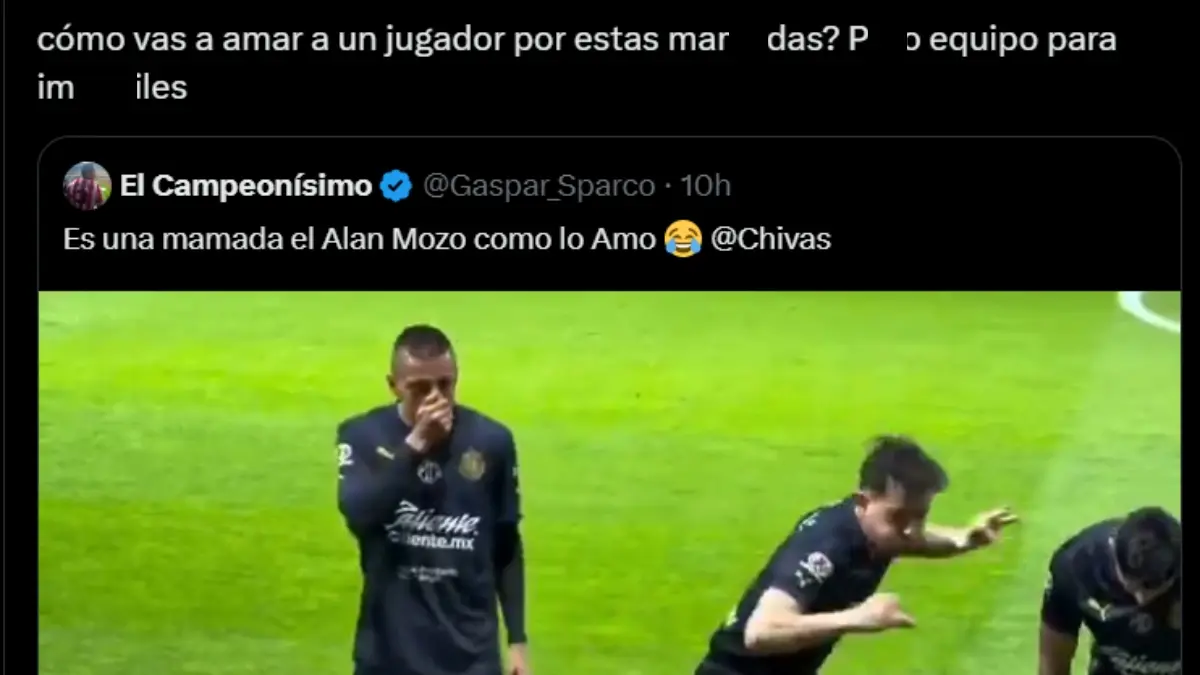Open El Campeonísimo's profile picture

87,186
